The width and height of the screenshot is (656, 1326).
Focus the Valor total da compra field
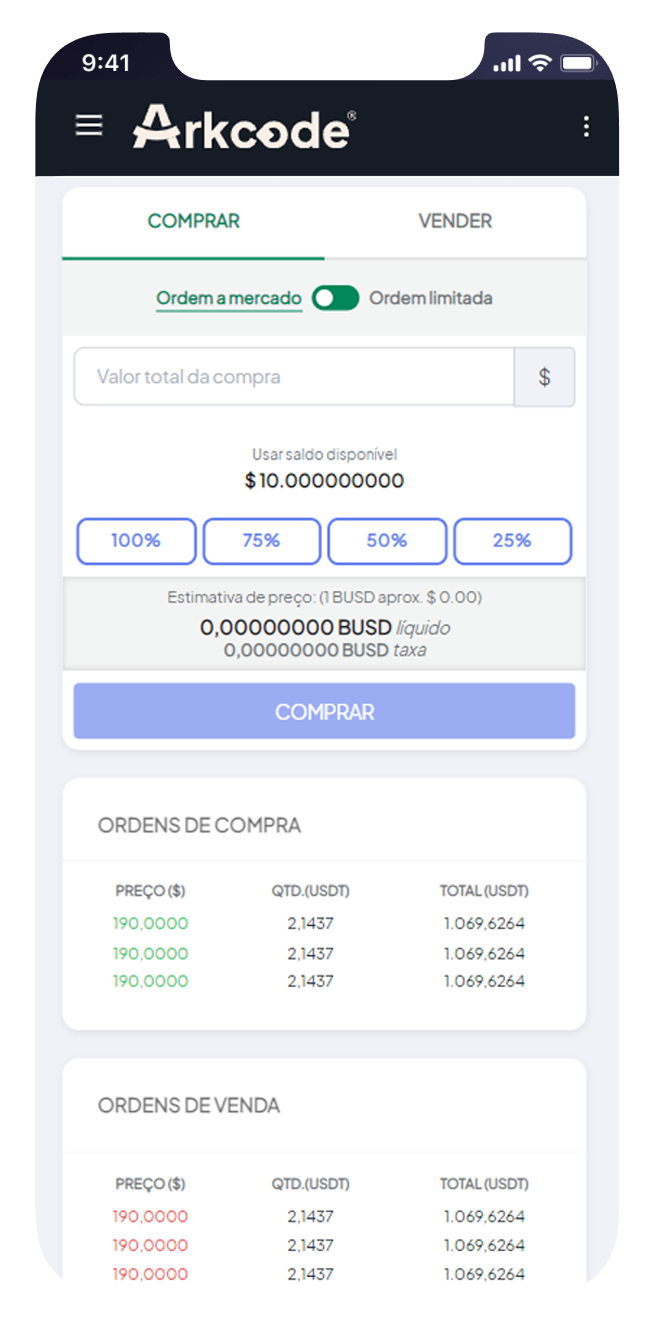click(x=294, y=377)
